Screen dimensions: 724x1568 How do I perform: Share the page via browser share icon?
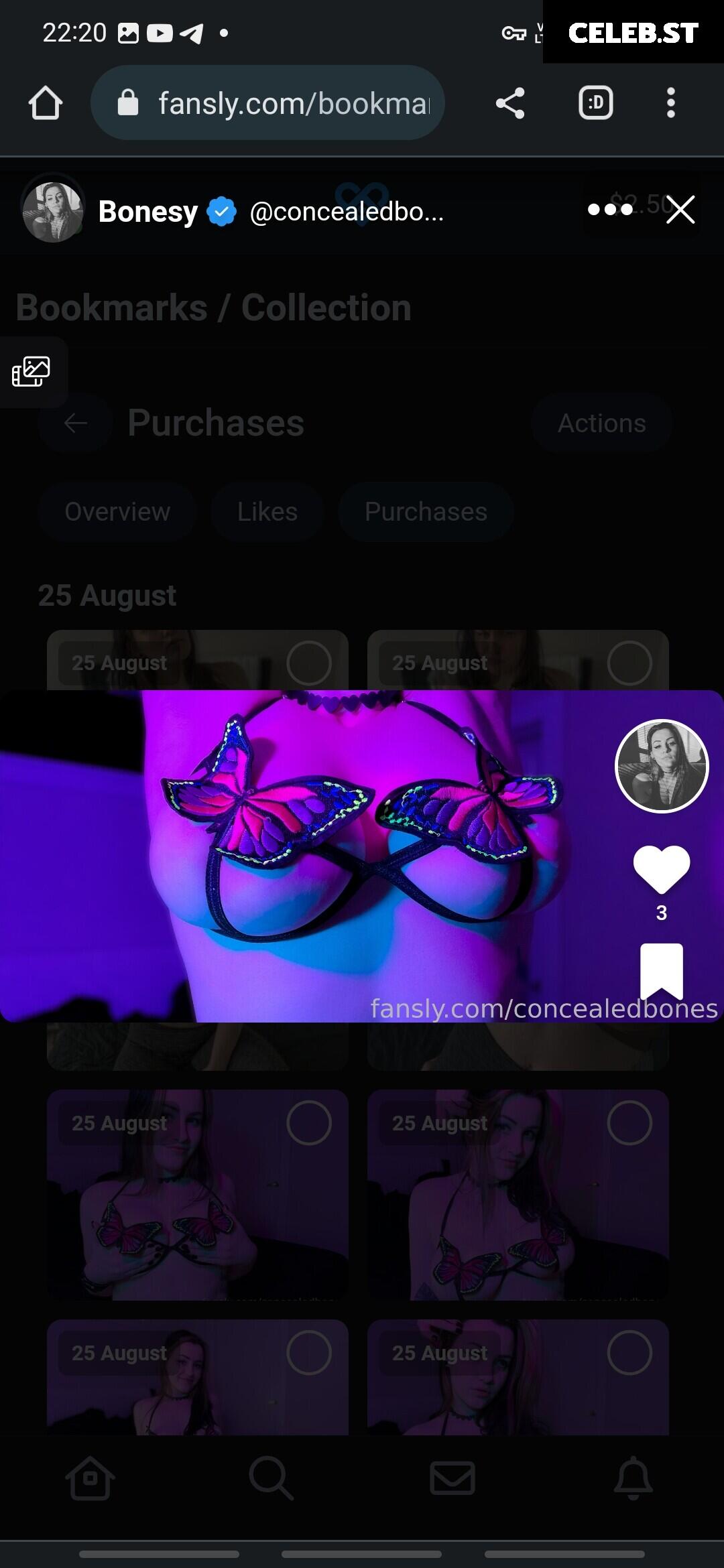[510, 103]
